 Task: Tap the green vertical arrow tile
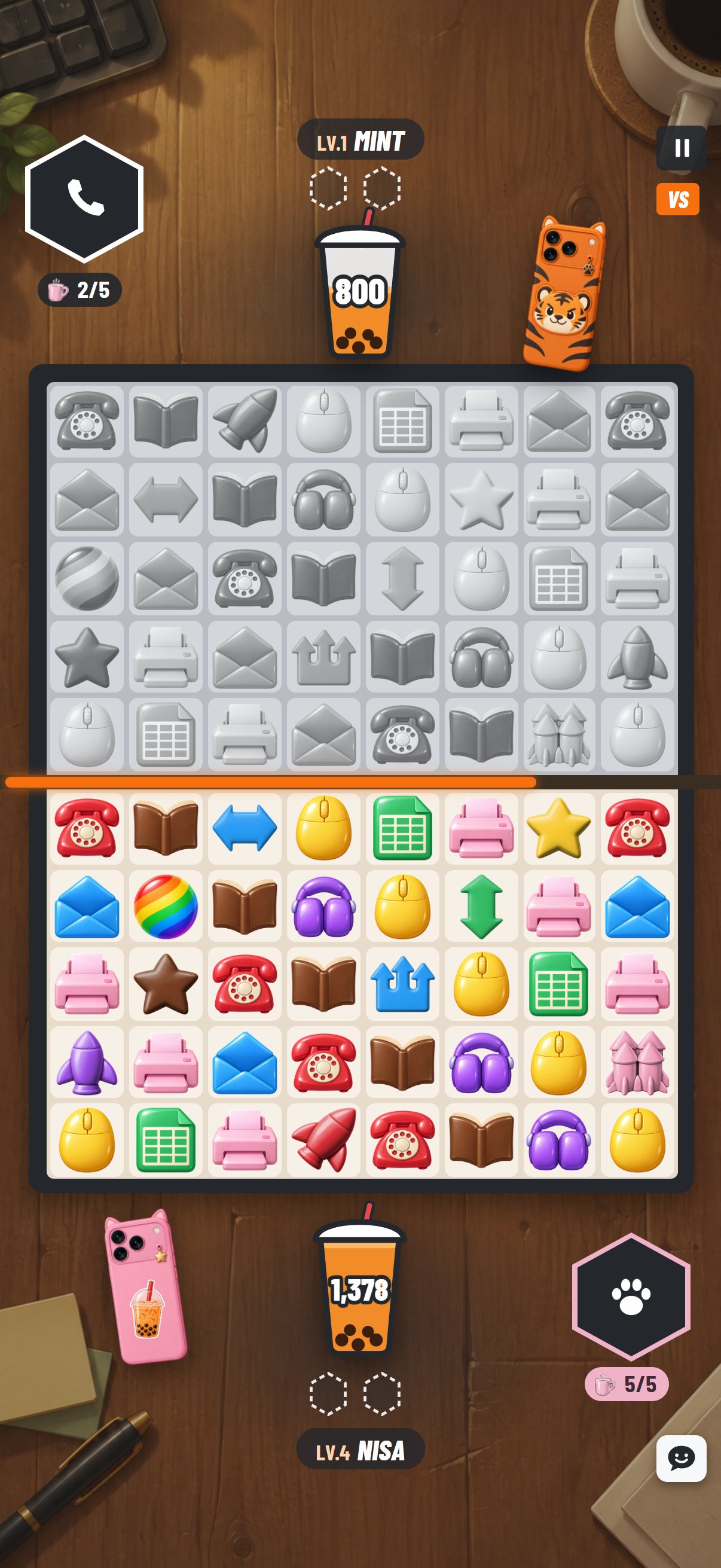click(481, 907)
